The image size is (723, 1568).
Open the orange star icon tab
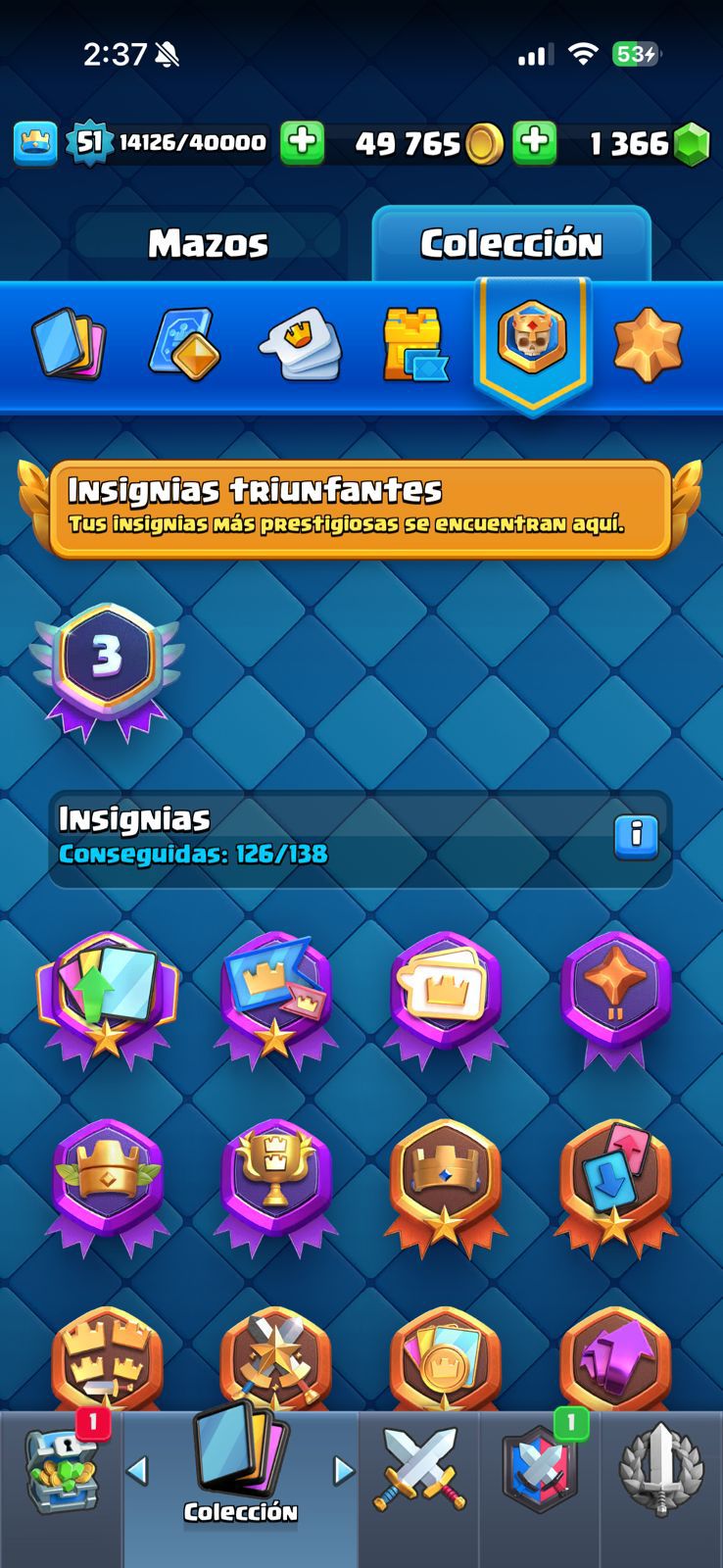[x=648, y=345]
